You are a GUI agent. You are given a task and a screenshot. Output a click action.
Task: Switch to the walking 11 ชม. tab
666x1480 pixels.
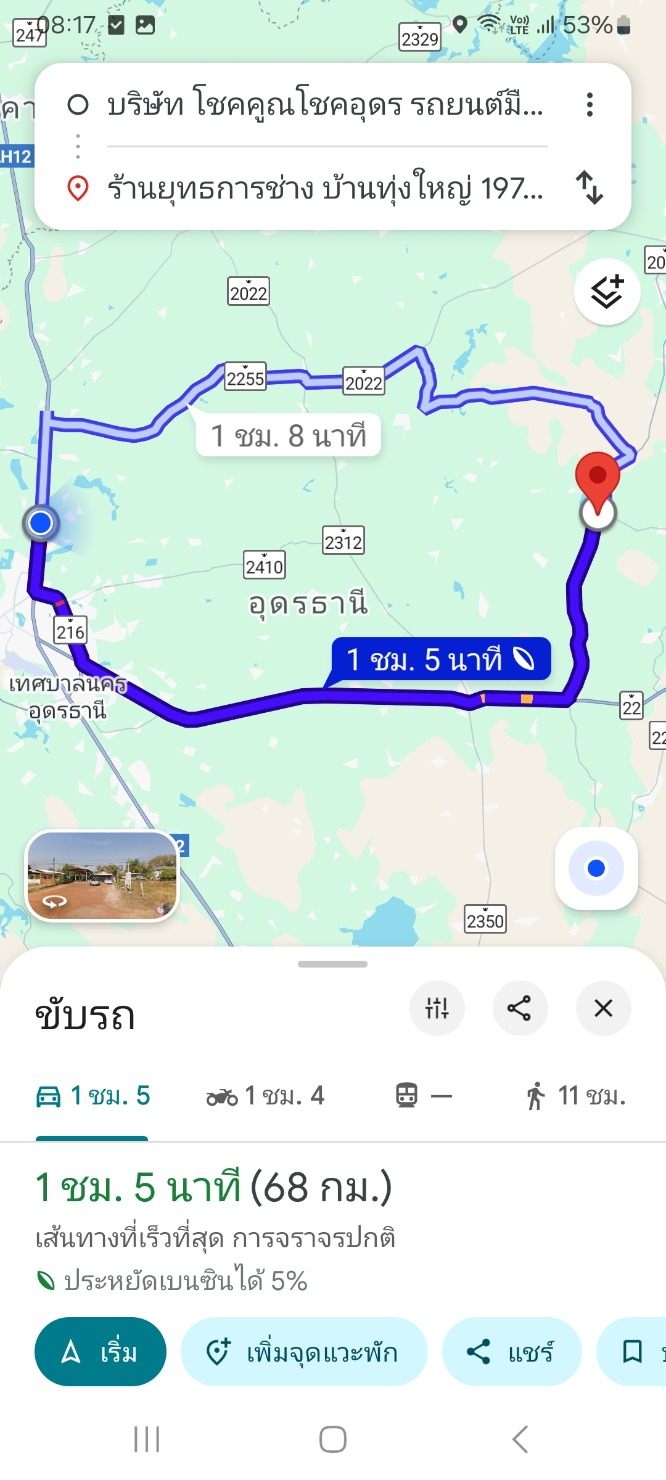point(575,1096)
